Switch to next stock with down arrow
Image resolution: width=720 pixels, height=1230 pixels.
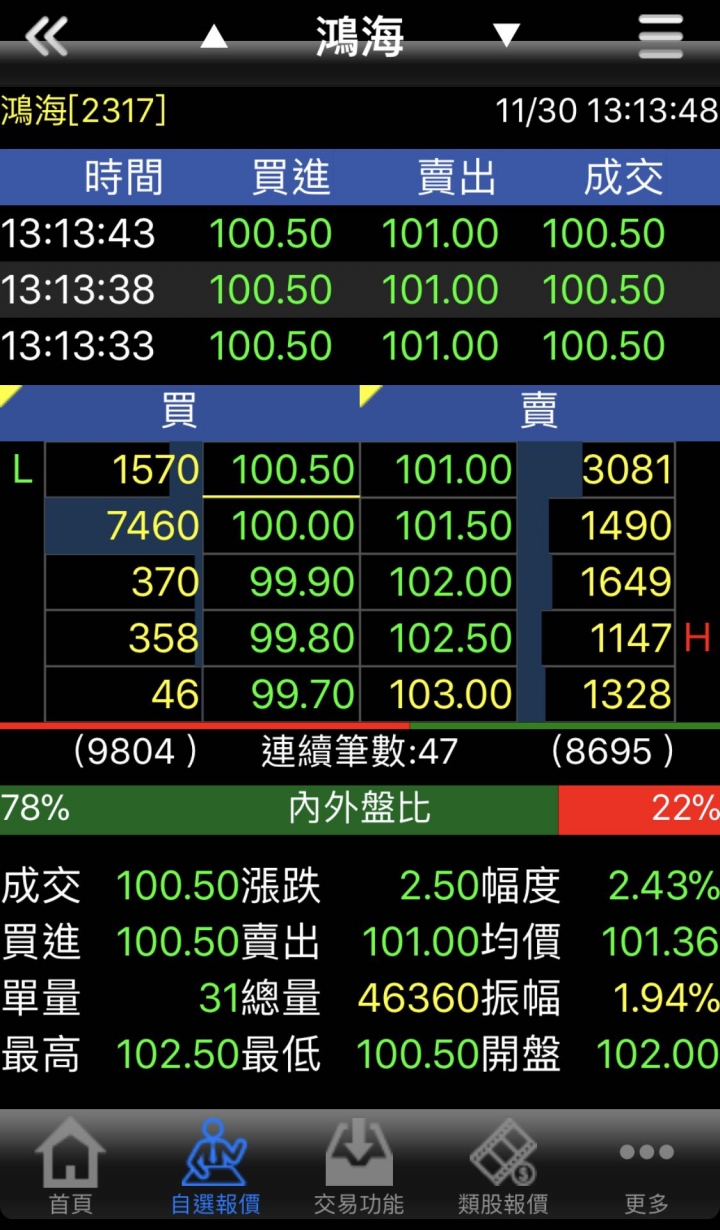click(507, 37)
